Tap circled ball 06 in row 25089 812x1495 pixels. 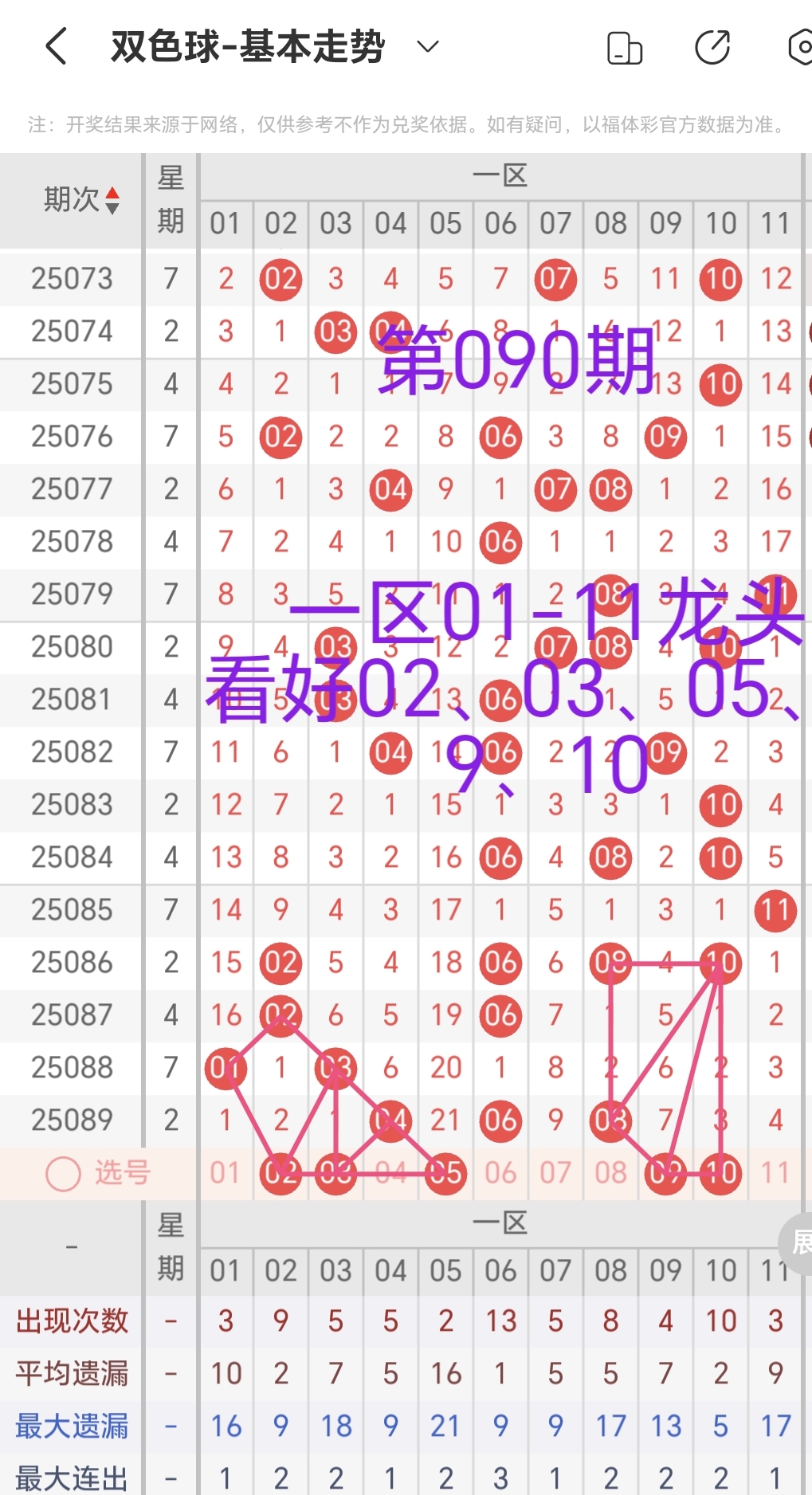pos(500,1120)
